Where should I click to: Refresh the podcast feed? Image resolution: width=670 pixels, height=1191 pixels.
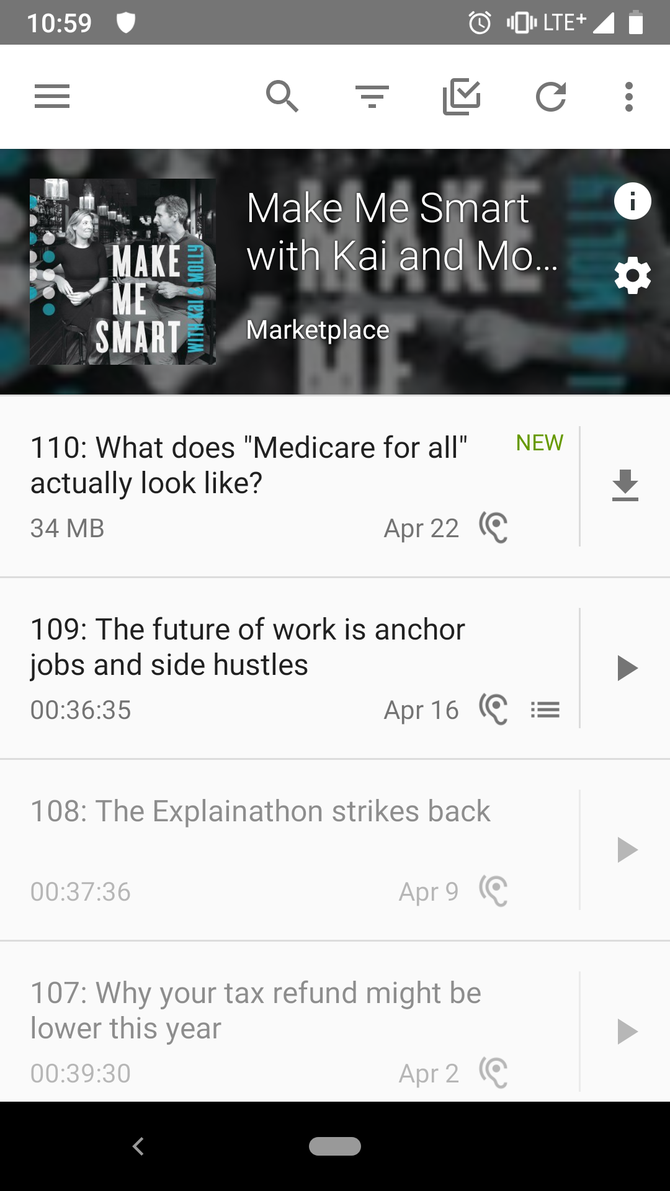[550, 96]
